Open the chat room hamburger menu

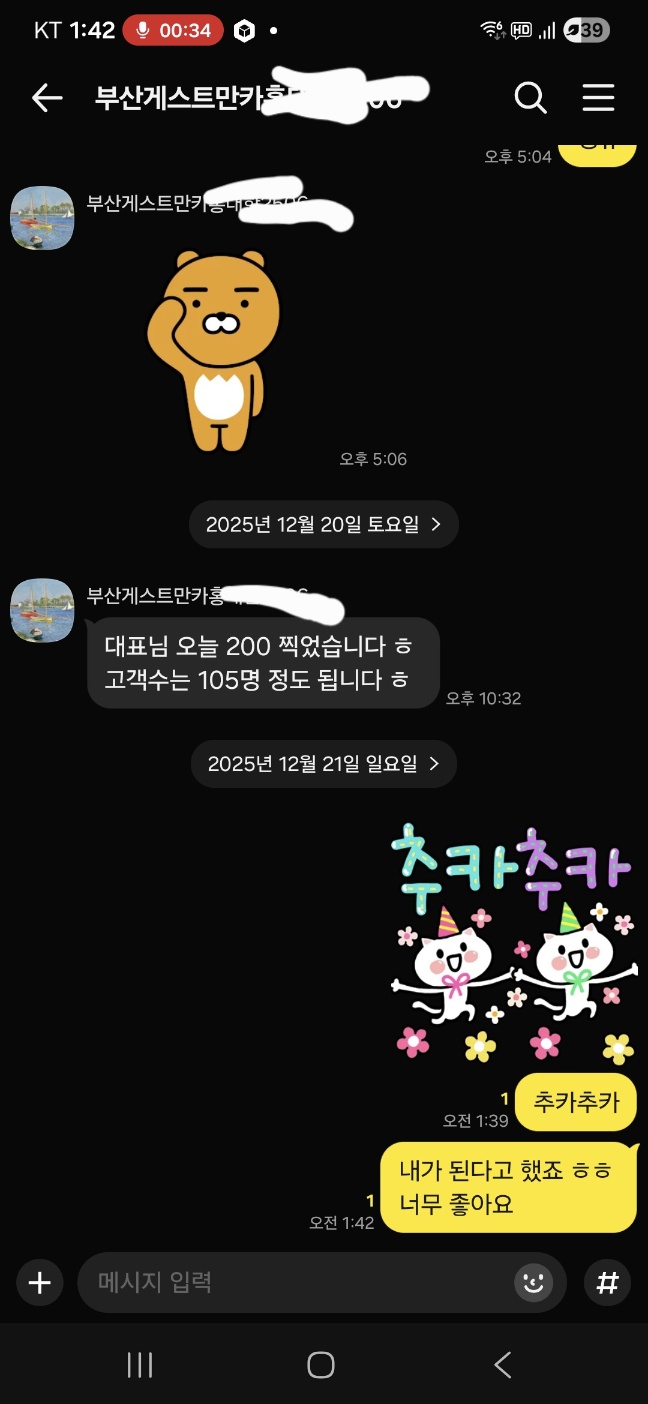point(598,97)
